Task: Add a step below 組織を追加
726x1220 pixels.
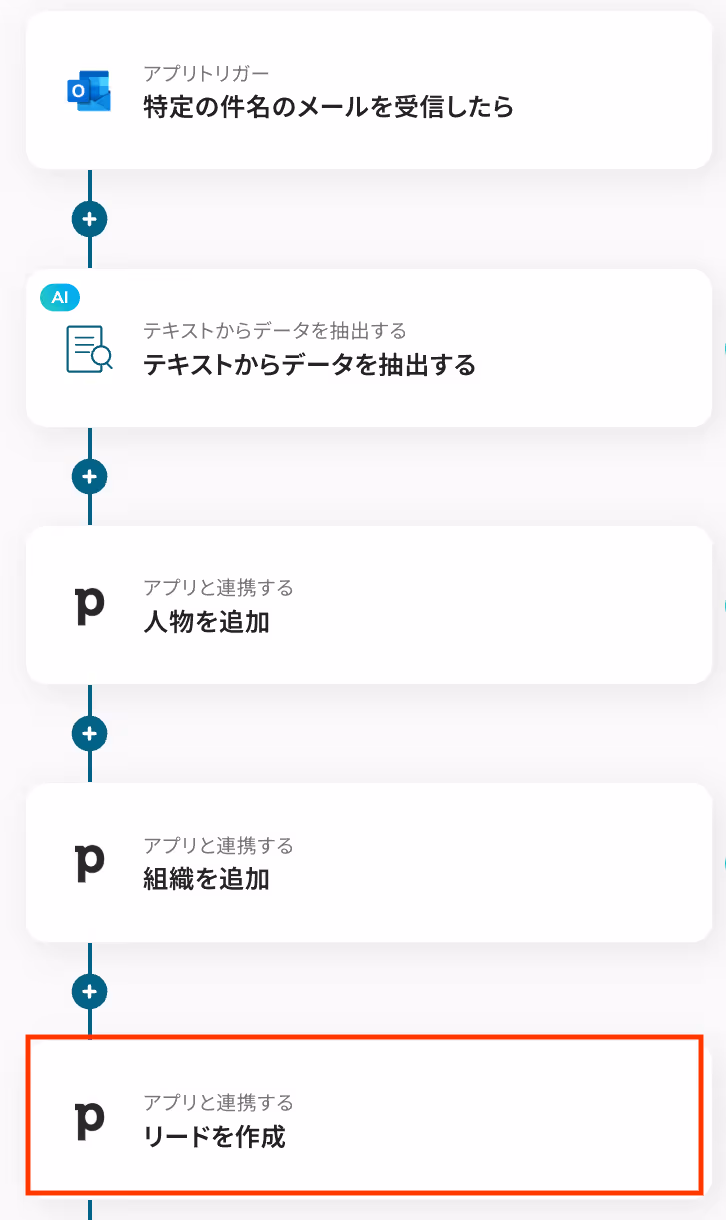Action: pos(90,991)
